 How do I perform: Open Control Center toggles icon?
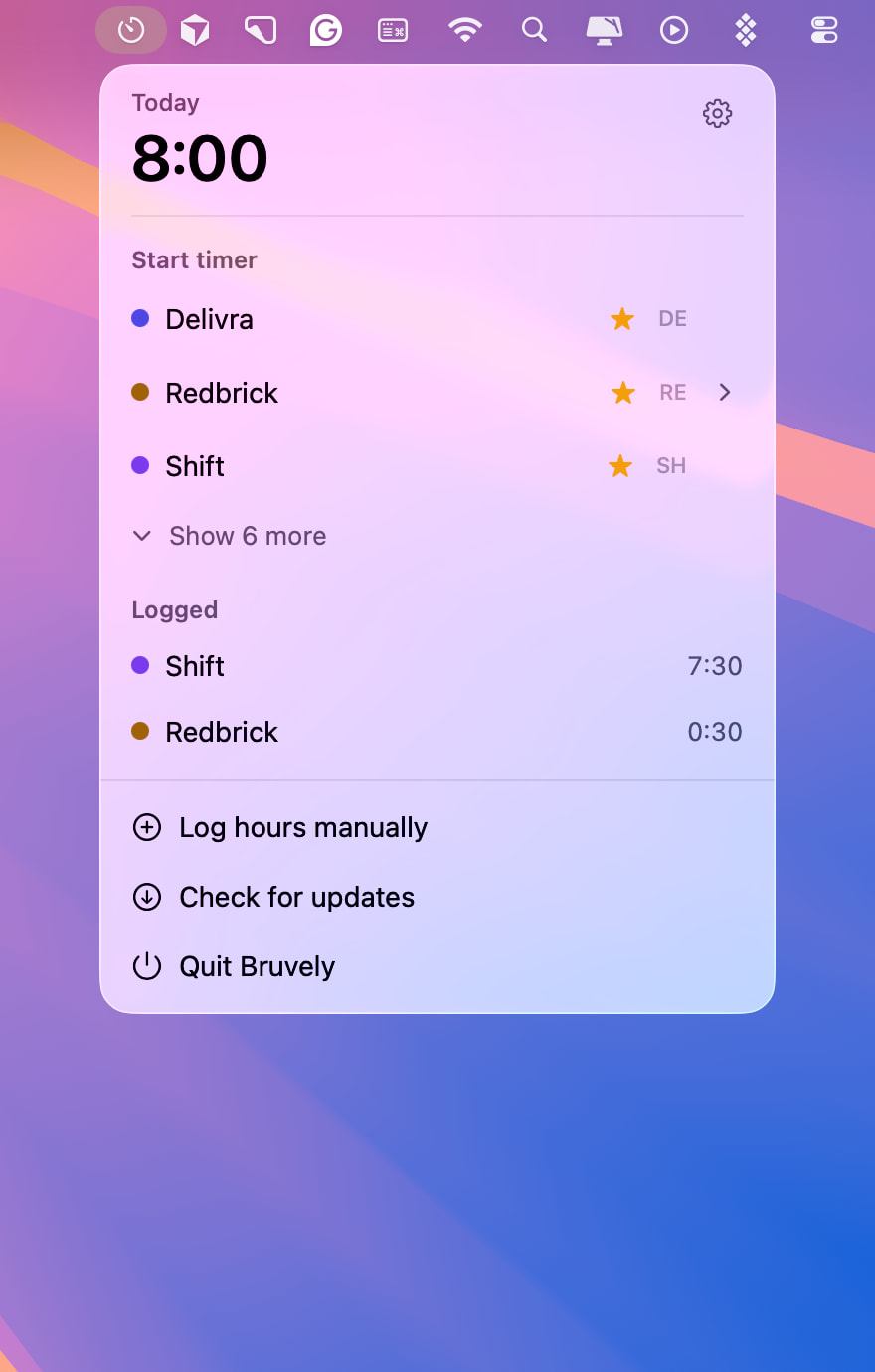[824, 30]
